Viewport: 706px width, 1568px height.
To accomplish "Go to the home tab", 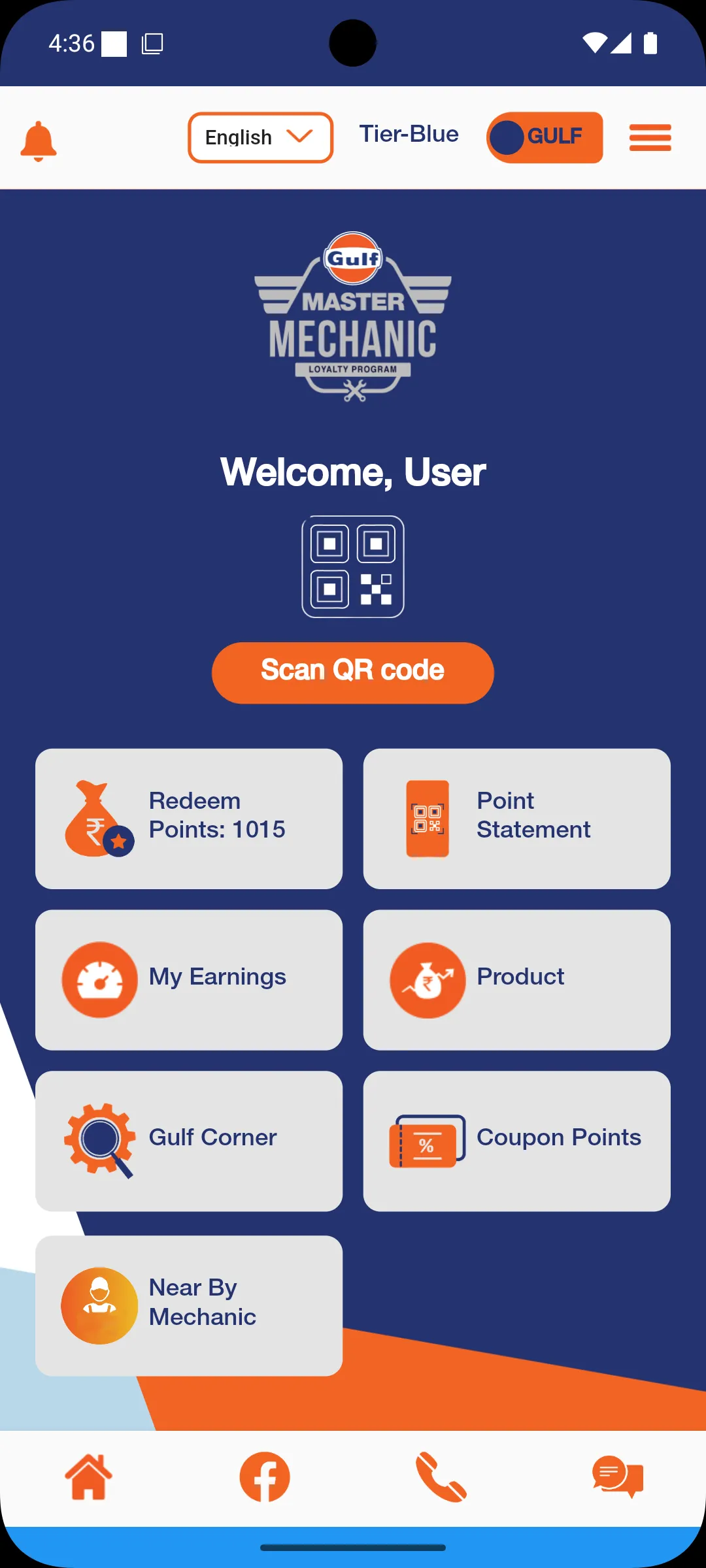I will 88,1477.
